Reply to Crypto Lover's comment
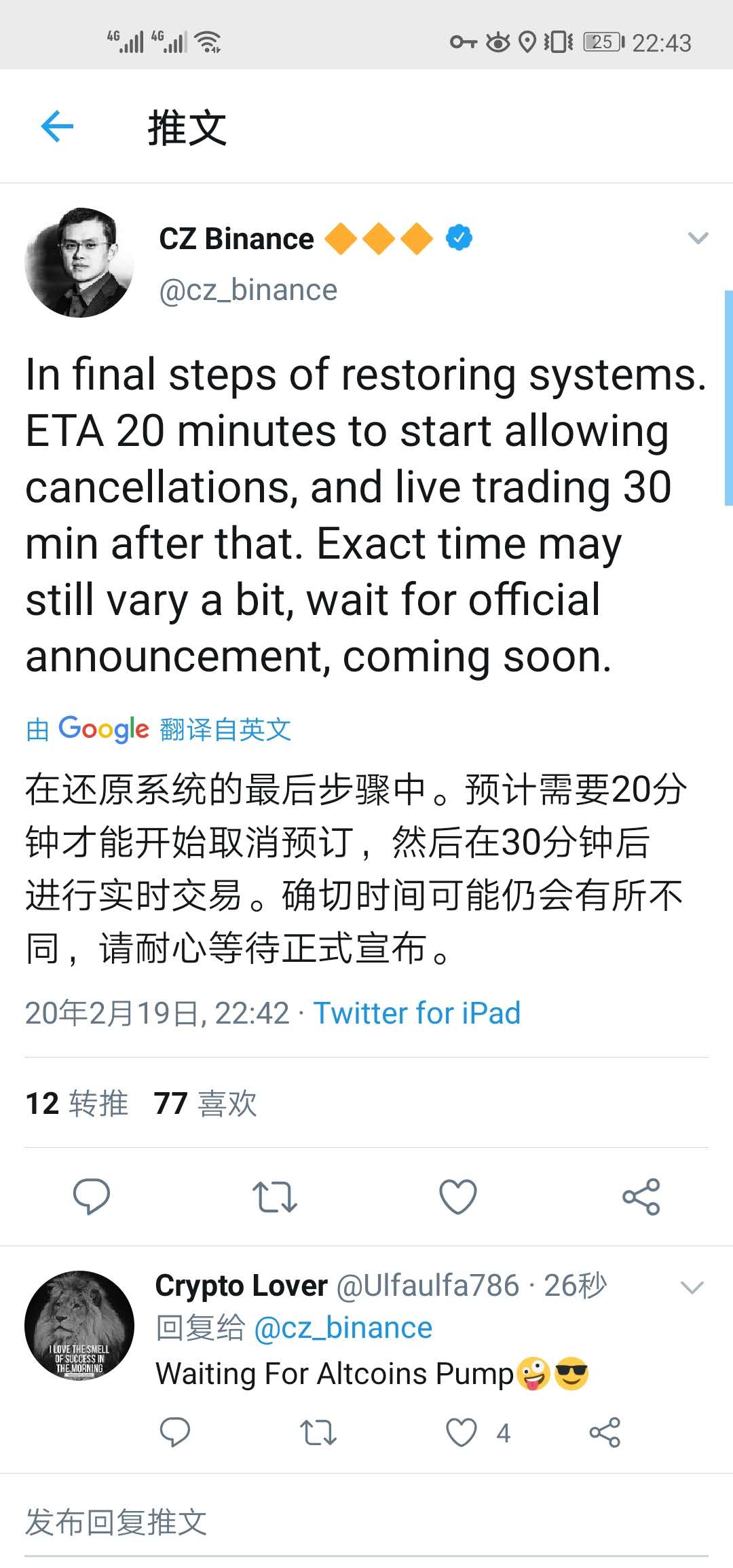Viewport: 733px width, 1568px height. 174,1433
